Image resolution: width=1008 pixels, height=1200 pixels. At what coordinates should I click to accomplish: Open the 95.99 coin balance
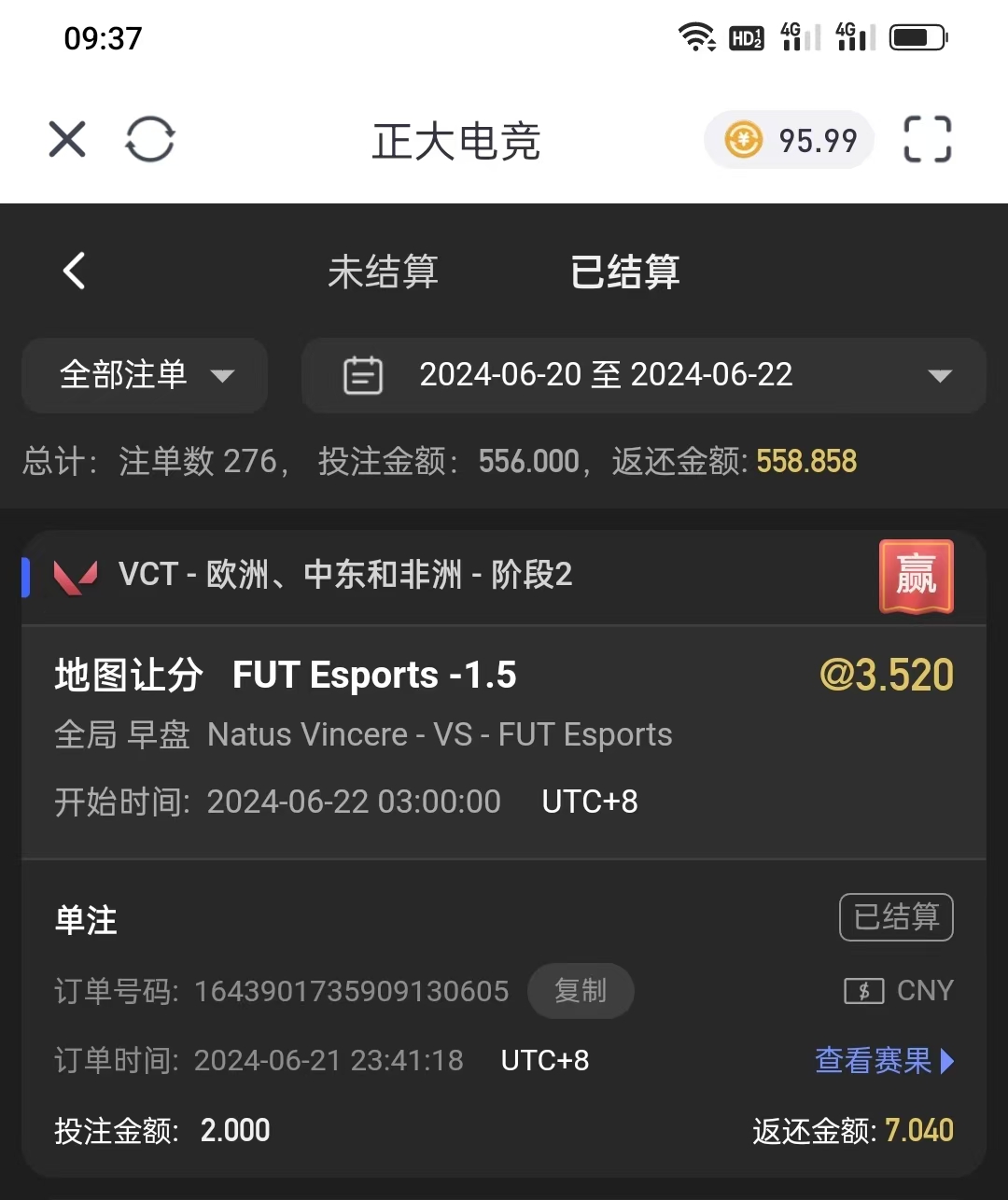click(x=790, y=140)
